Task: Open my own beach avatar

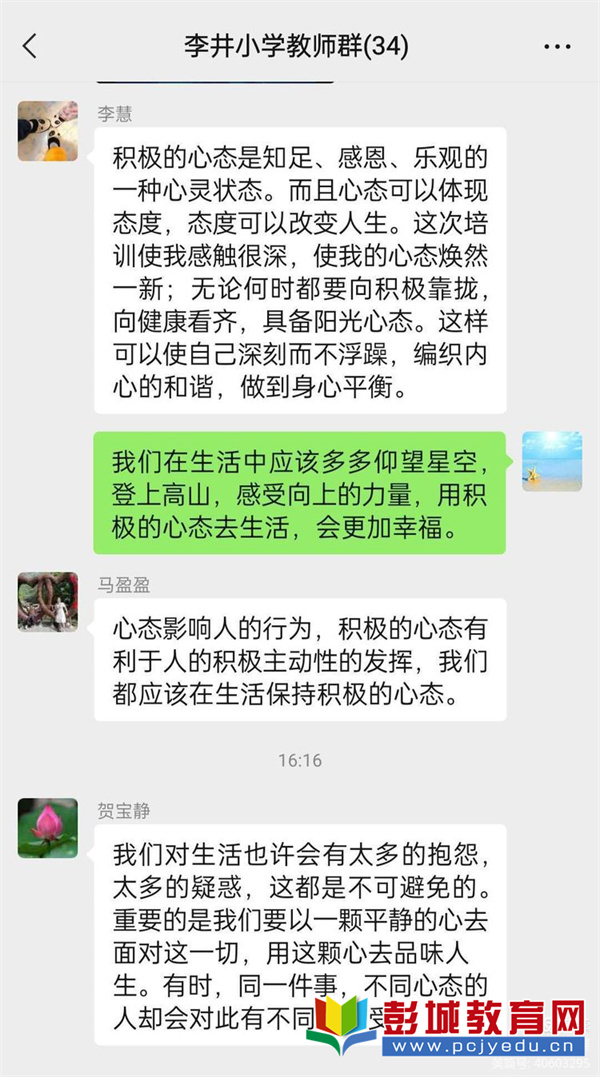Action: click(x=552, y=461)
